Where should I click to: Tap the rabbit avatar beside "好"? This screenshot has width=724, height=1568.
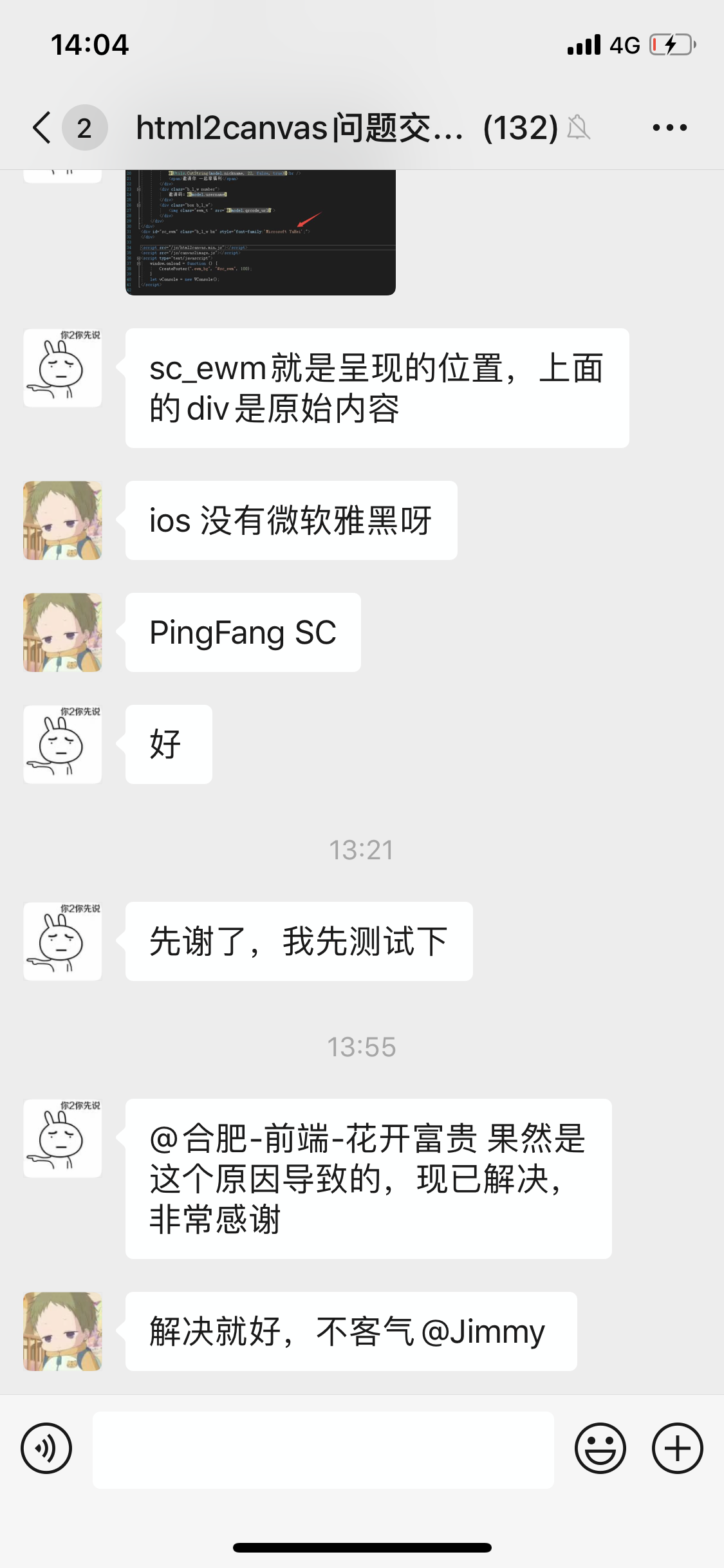(x=62, y=744)
